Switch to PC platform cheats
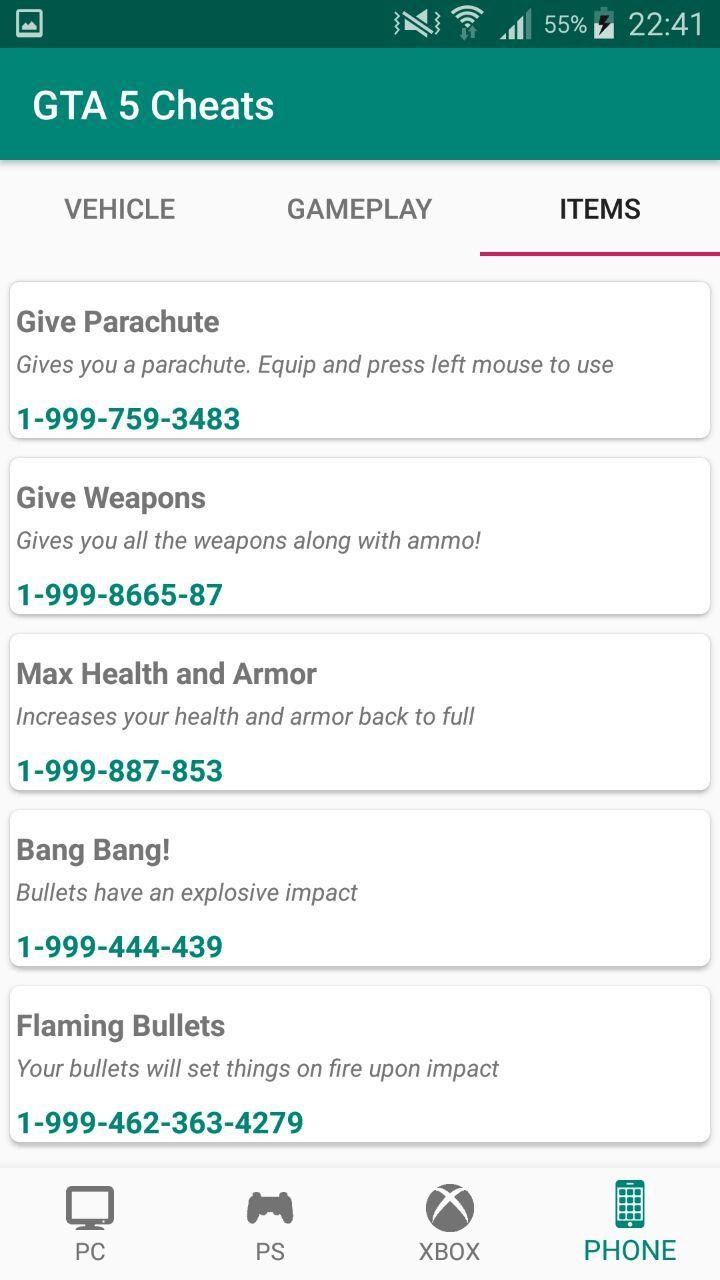This screenshot has height=1280, width=720. (x=90, y=1224)
